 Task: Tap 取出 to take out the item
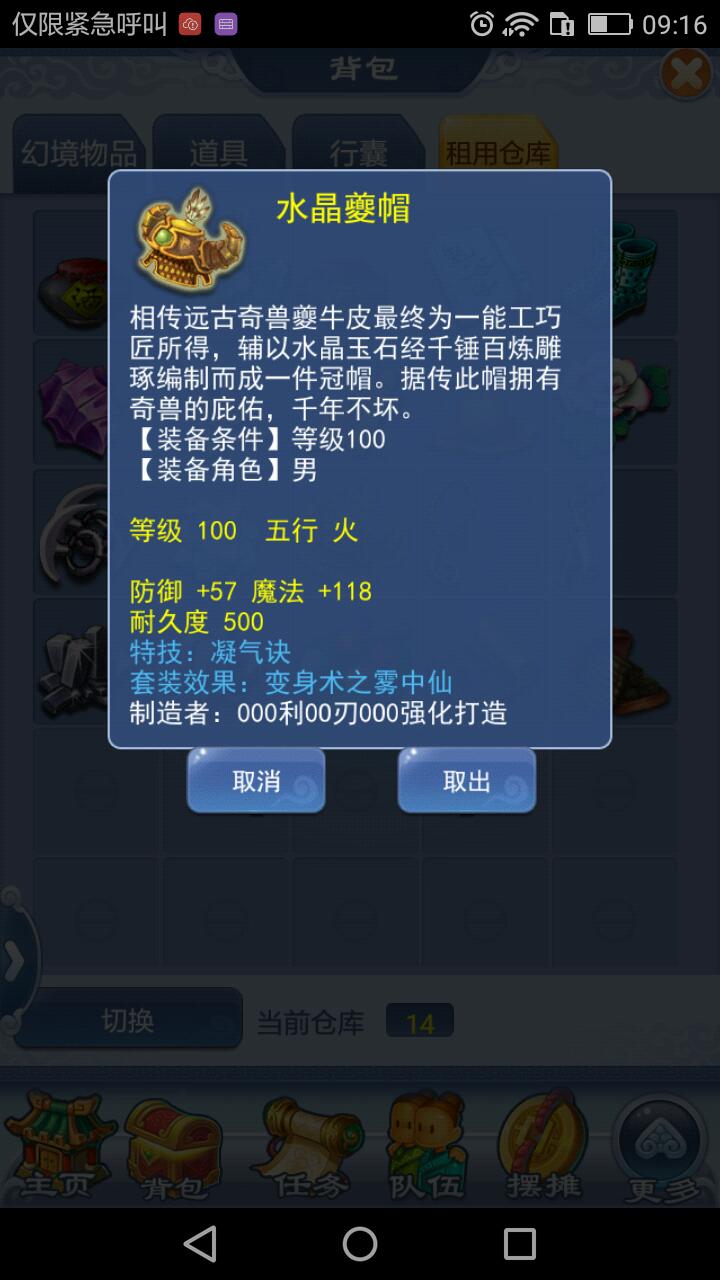[x=466, y=781]
